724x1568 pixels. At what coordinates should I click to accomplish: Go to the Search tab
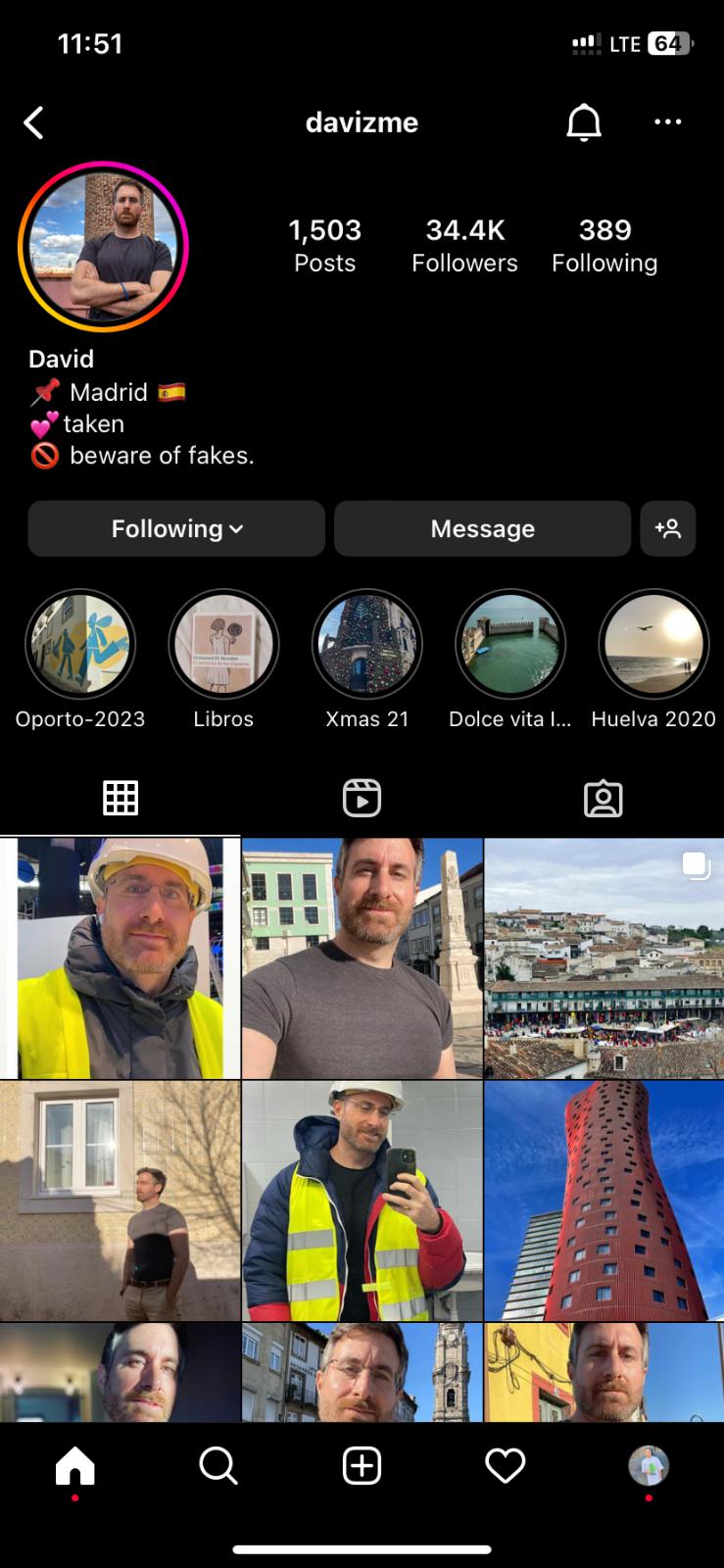[217, 1466]
